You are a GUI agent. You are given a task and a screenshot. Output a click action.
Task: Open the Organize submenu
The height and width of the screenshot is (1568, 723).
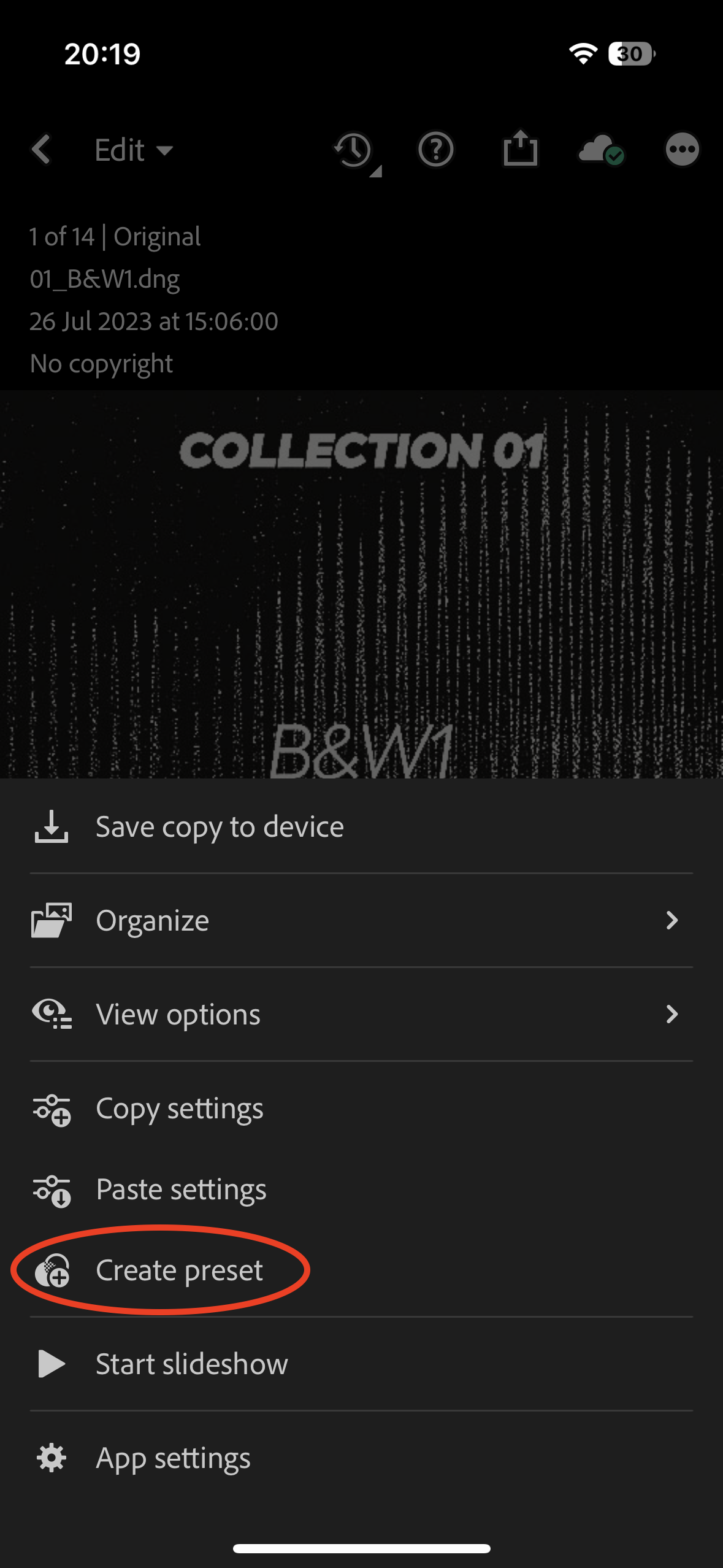[361, 920]
